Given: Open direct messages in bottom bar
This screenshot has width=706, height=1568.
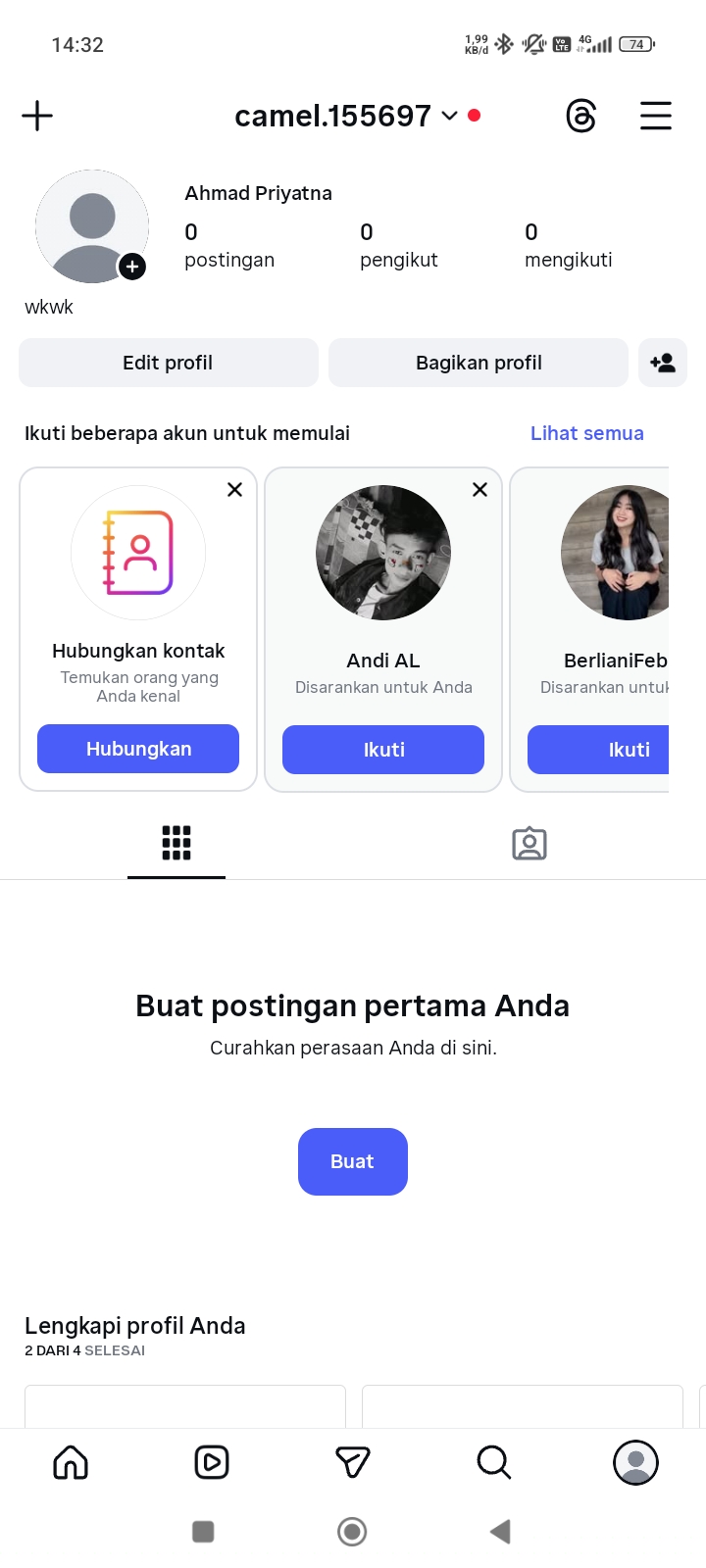Looking at the screenshot, I should (352, 1462).
